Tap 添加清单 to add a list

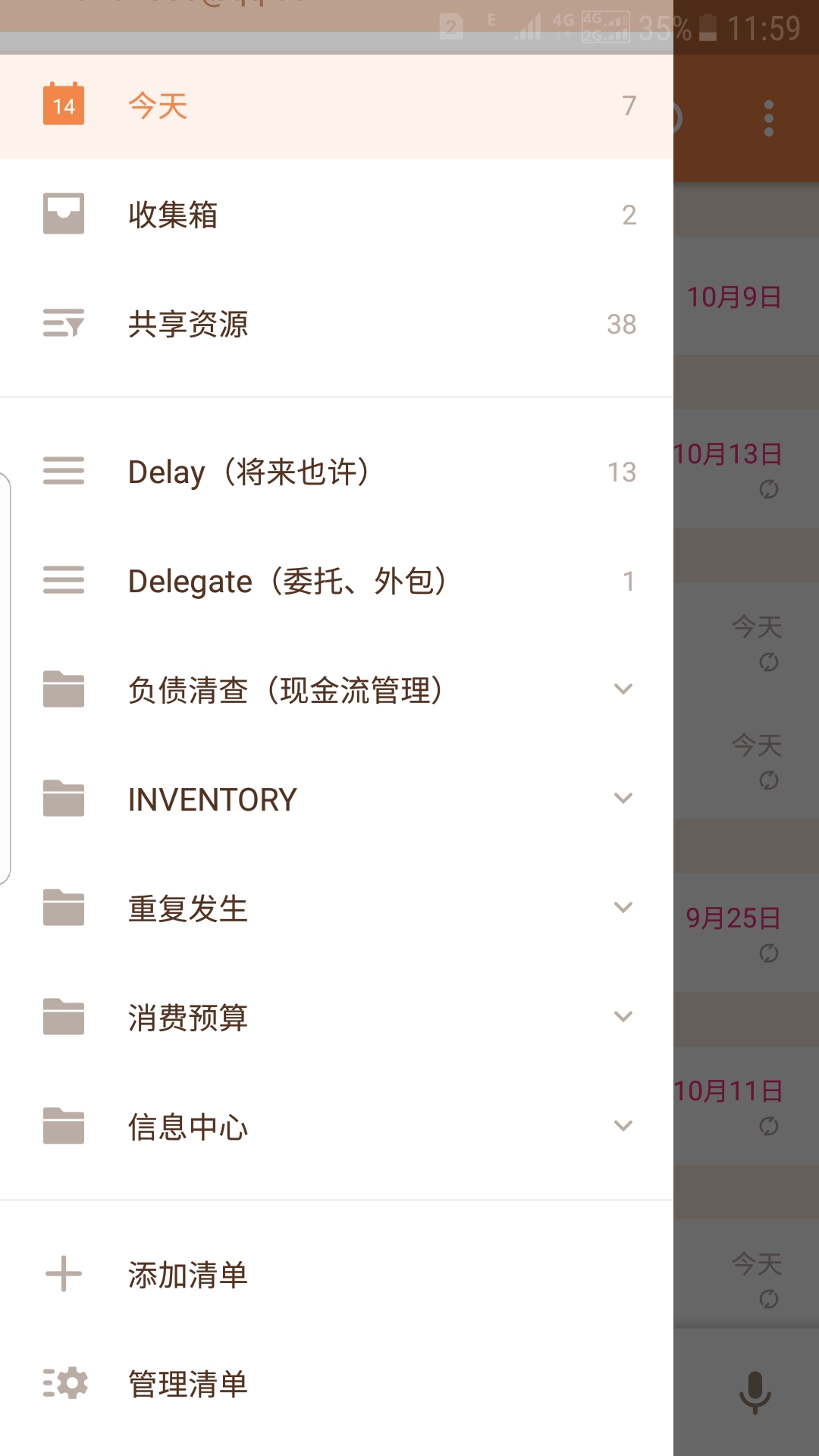pos(337,1275)
